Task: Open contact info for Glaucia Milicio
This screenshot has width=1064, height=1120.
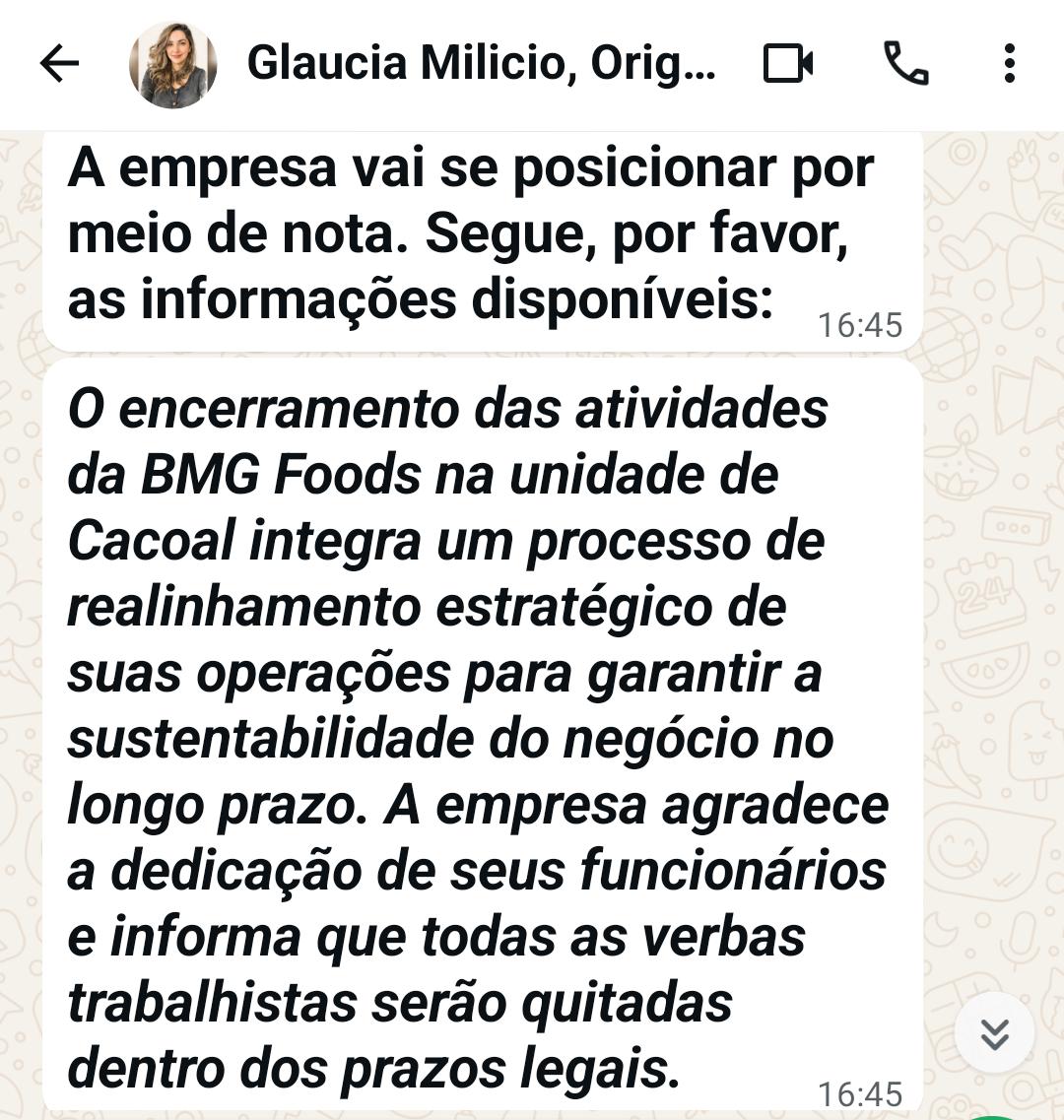Action: point(481,63)
